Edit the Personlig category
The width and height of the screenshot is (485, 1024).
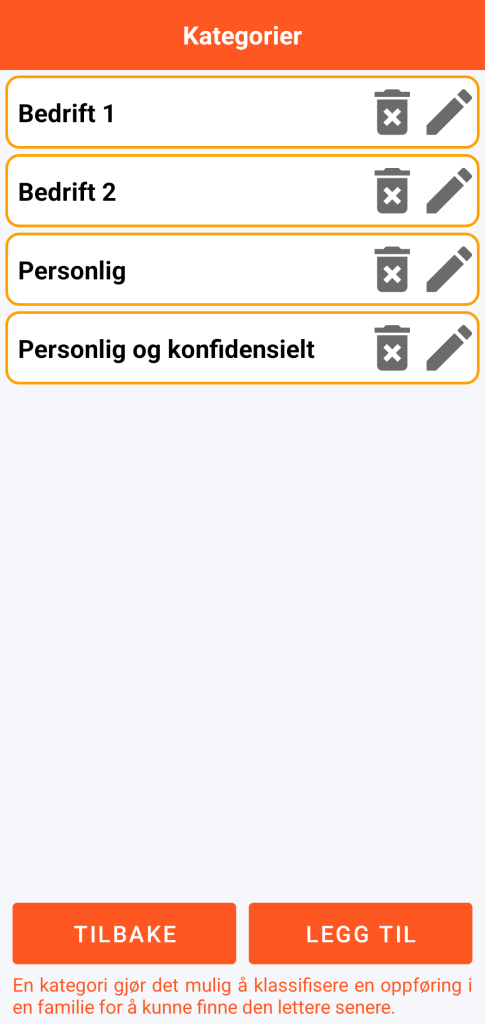click(x=449, y=269)
